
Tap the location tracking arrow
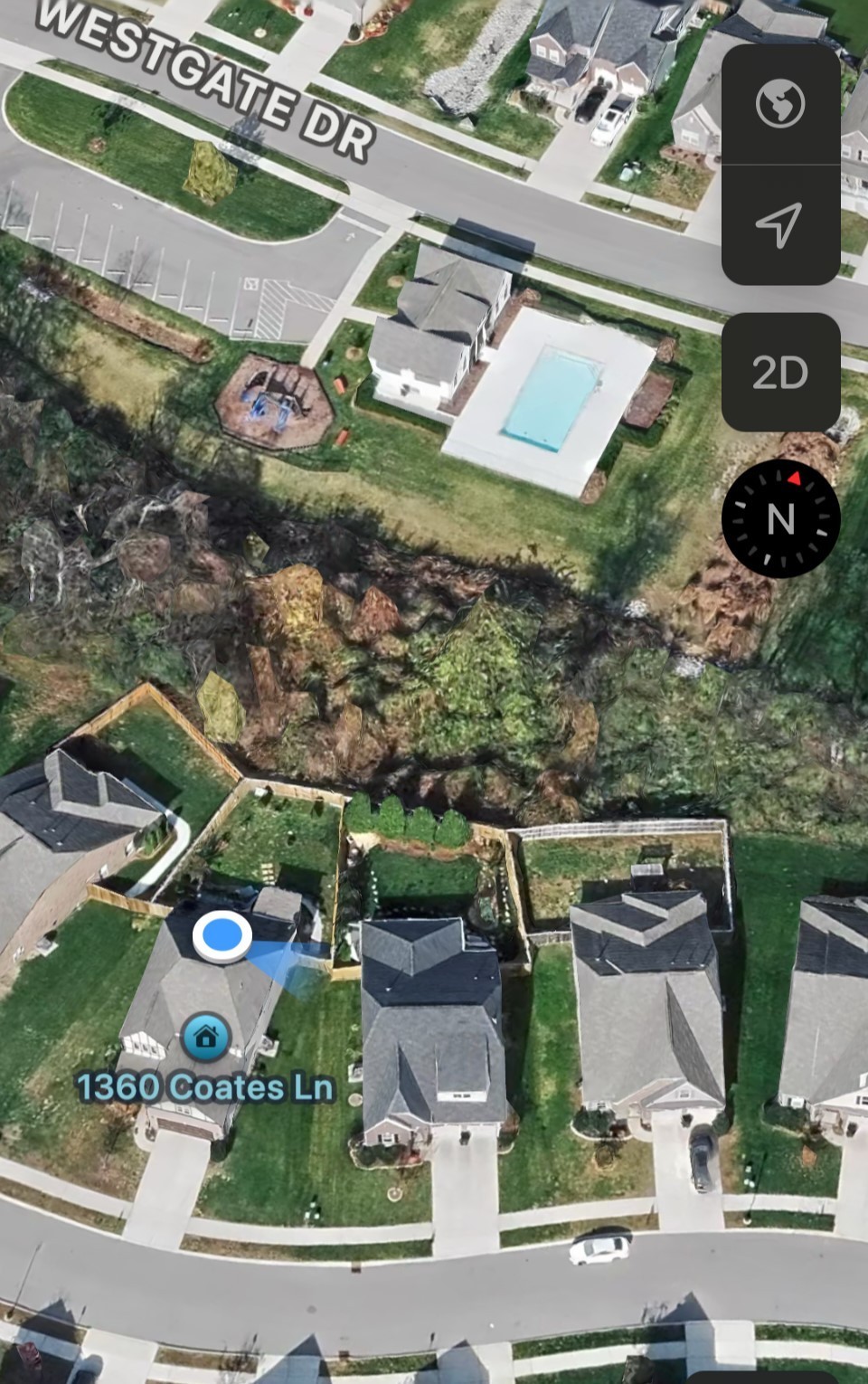780,224
